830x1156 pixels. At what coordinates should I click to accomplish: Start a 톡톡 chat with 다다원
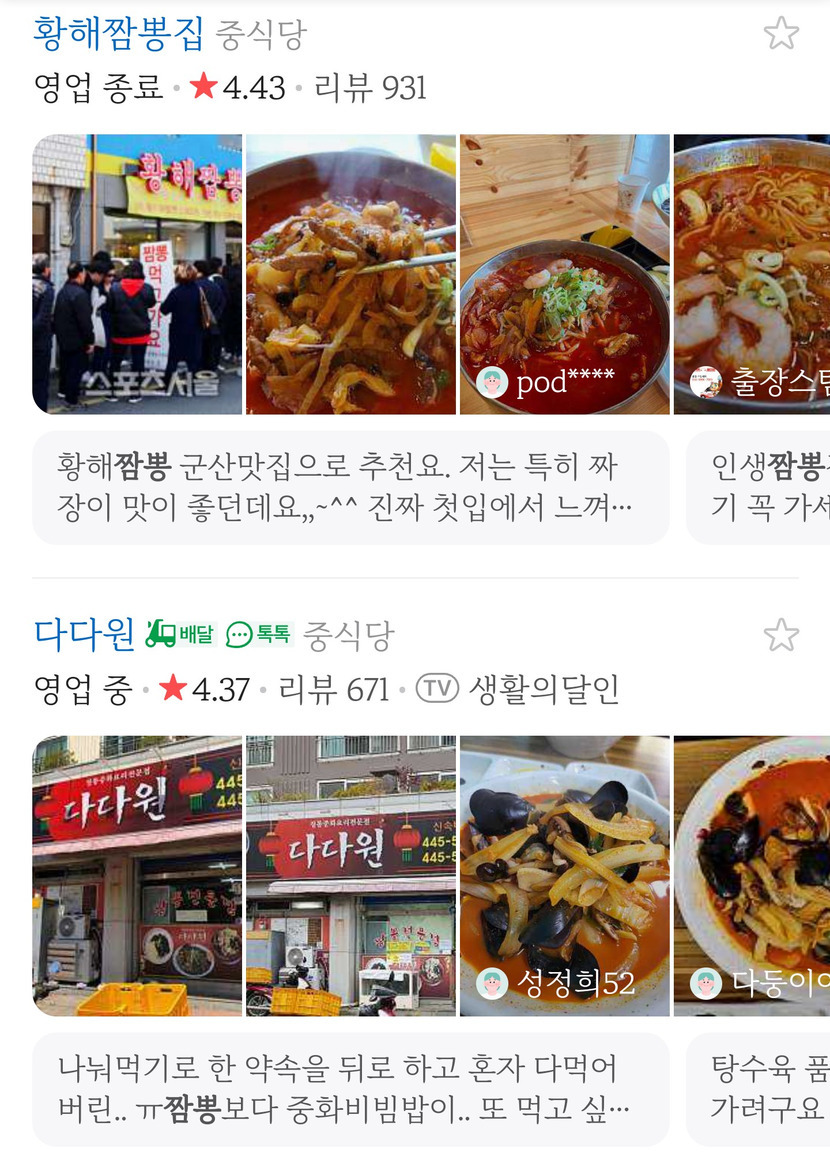point(259,634)
